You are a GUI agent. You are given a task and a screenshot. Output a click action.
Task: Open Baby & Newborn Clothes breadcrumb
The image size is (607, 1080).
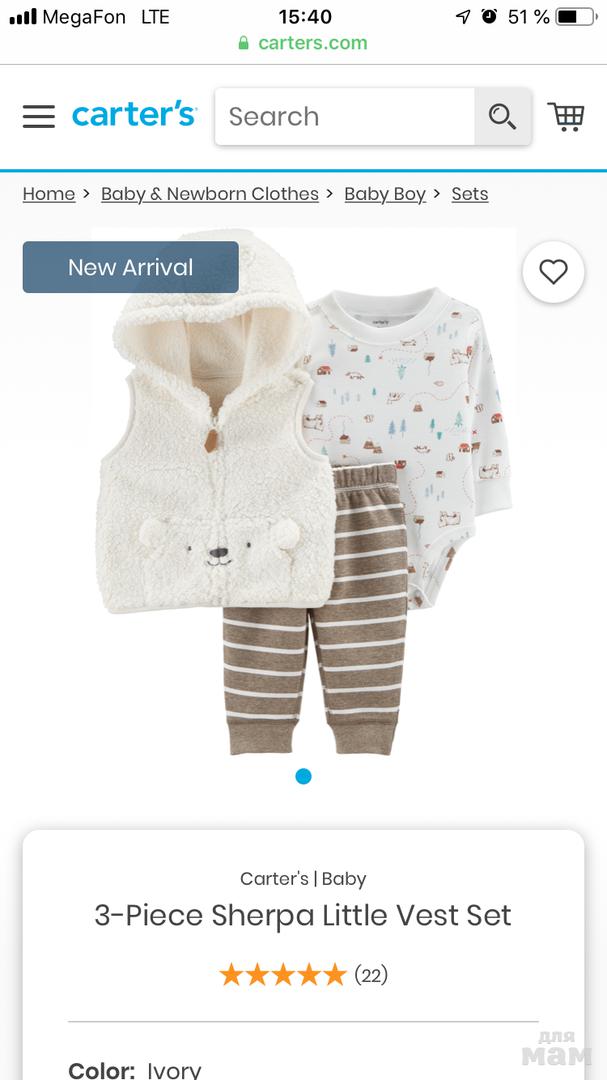point(210,194)
